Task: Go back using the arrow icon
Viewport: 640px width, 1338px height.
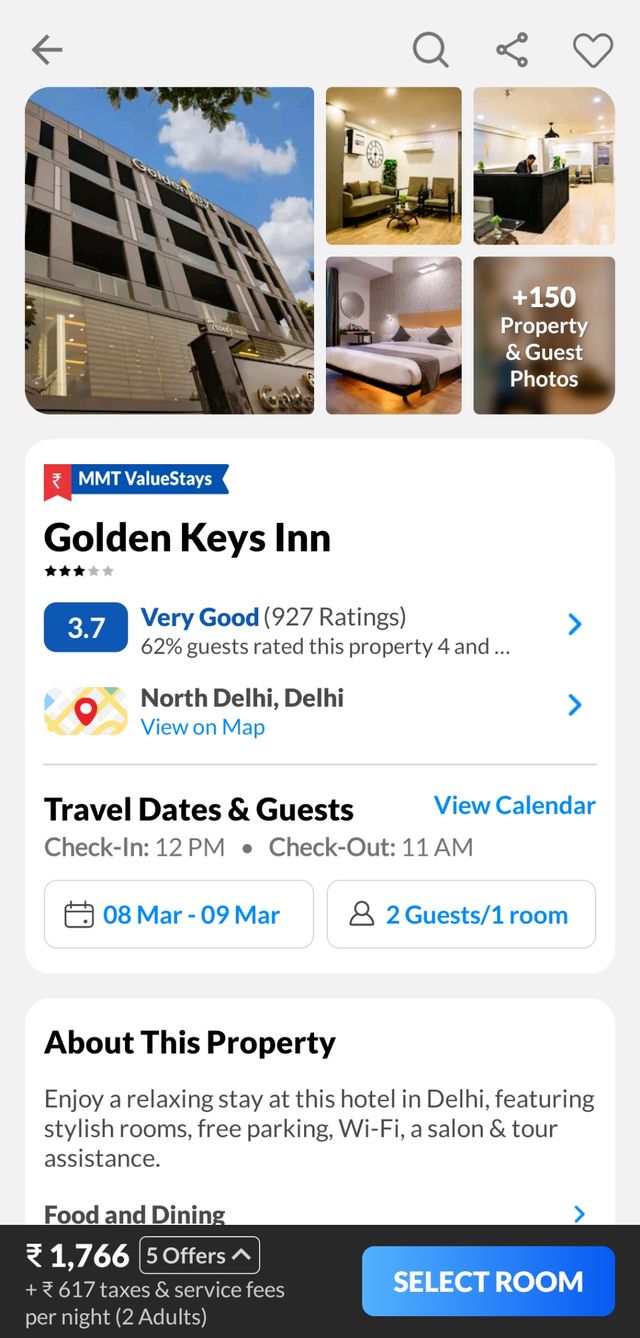Action: click(x=47, y=50)
